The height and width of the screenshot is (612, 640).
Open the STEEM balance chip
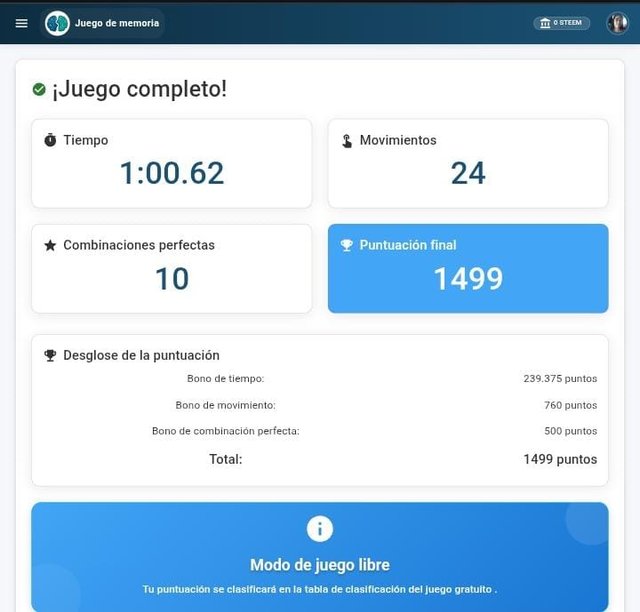pyautogui.click(x=561, y=23)
